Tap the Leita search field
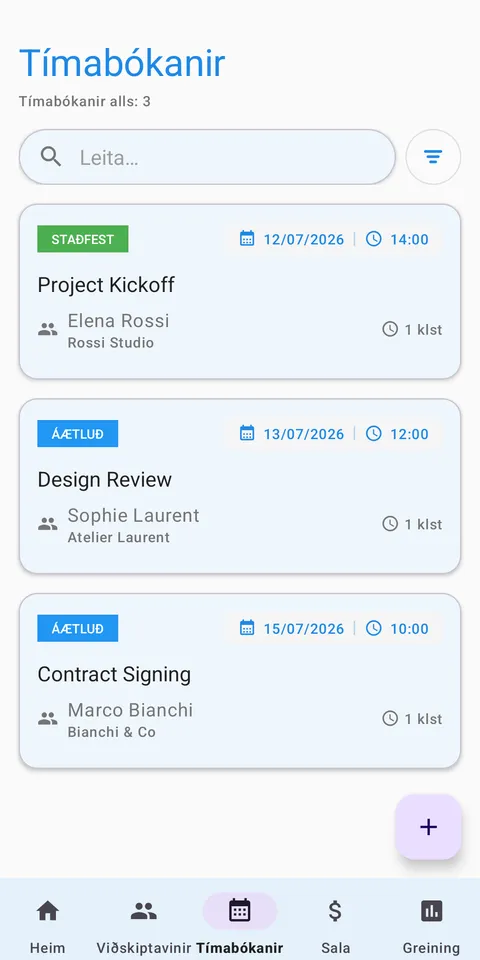Image resolution: width=480 pixels, height=960 pixels. click(x=207, y=157)
